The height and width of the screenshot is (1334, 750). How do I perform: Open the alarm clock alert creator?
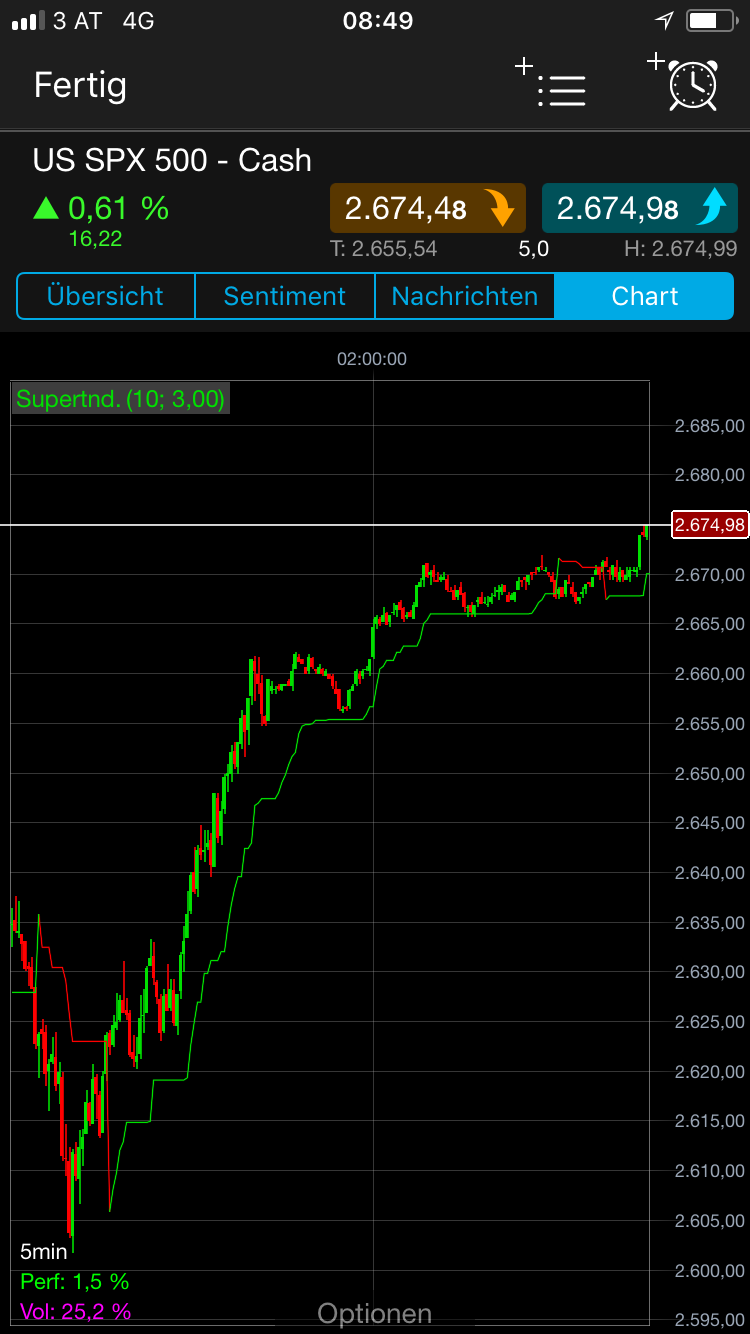click(692, 86)
